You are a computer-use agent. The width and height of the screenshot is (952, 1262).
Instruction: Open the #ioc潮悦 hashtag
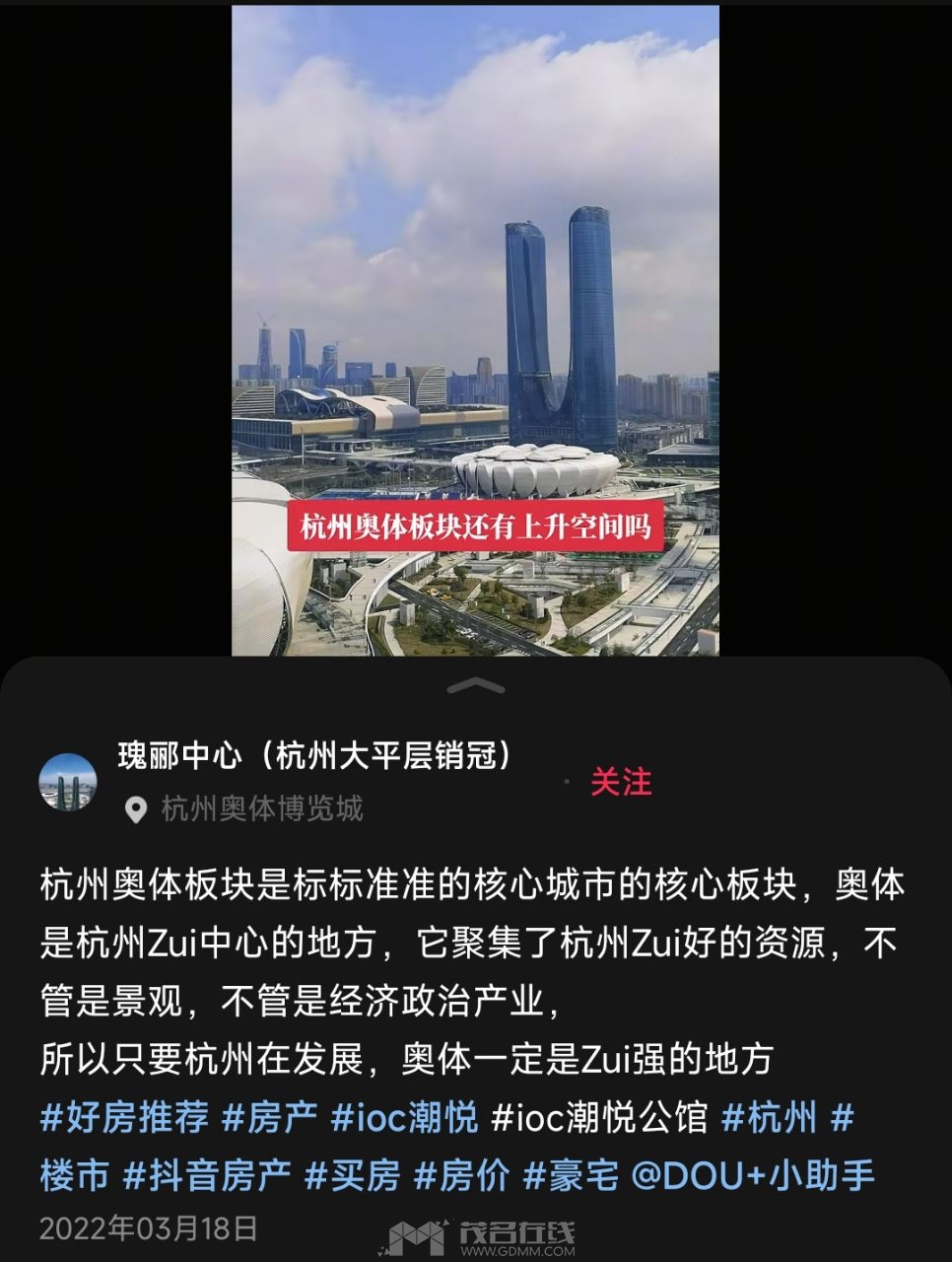(404, 1118)
